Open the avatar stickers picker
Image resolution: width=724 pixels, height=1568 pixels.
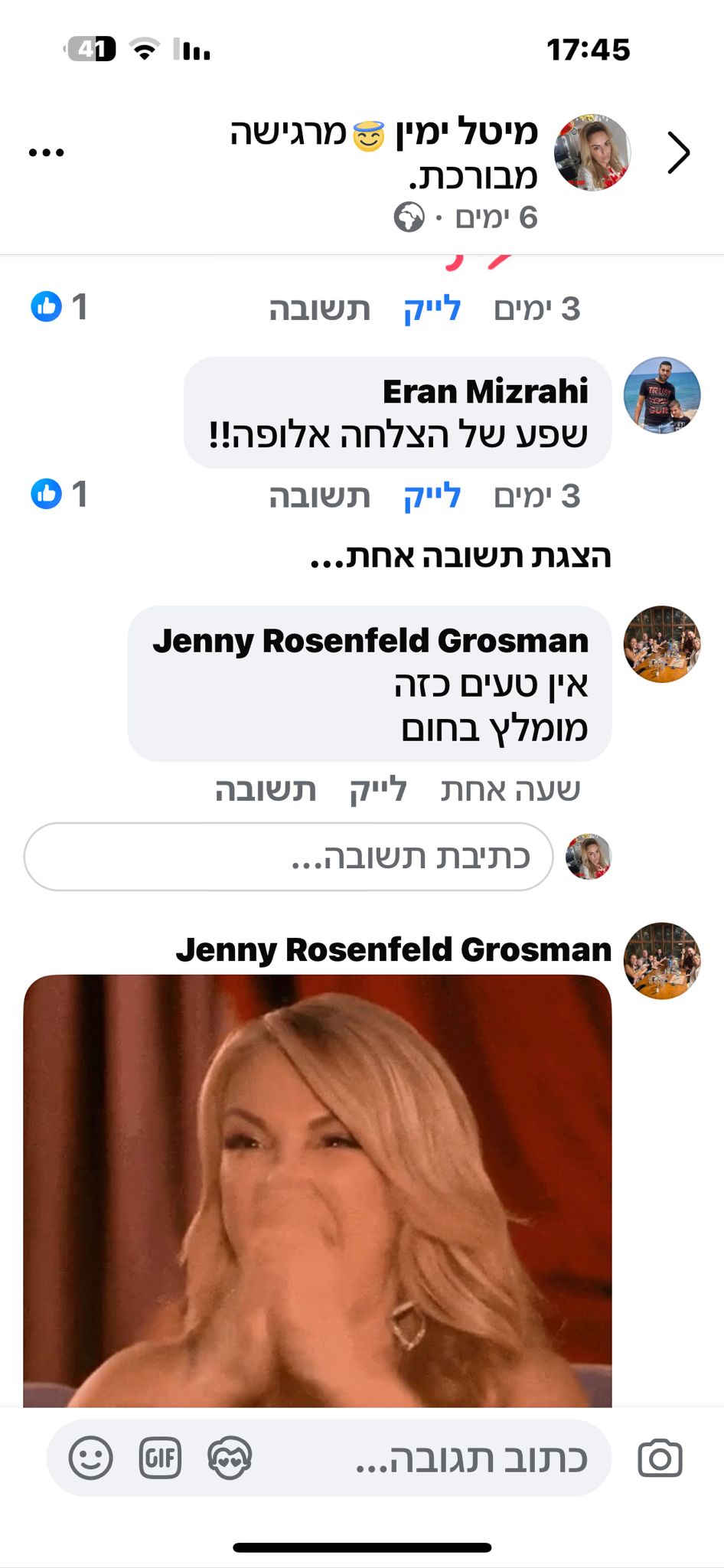tap(230, 1458)
